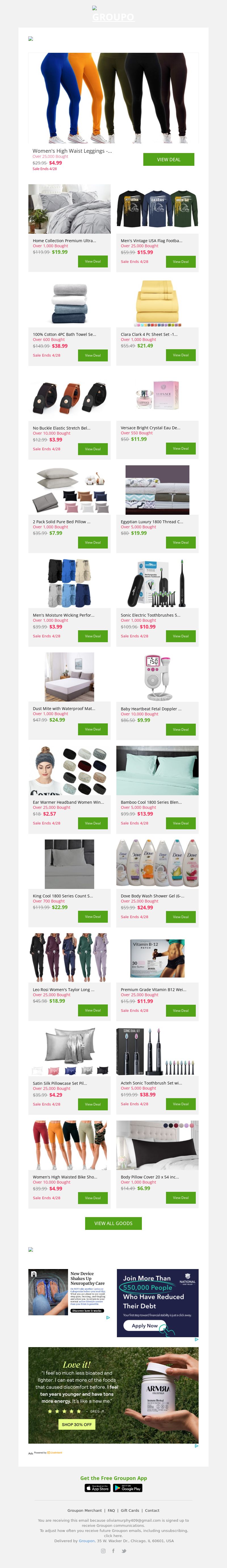This screenshot has width=227, height=1568.
Task: View Deal for Dove Body Wash Shower Gel
Action: coord(181,917)
